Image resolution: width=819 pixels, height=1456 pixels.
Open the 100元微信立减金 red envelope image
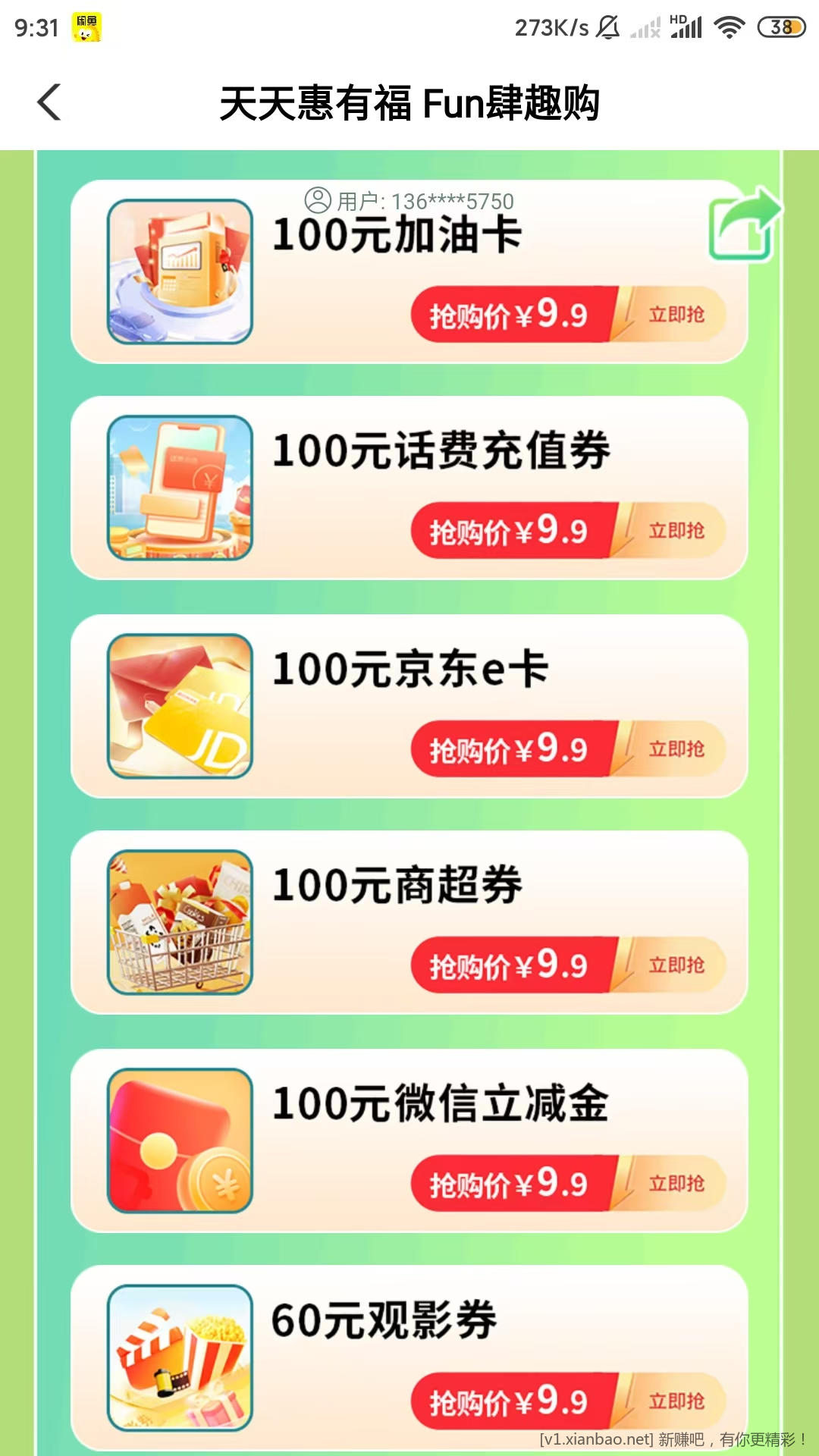[180, 1141]
